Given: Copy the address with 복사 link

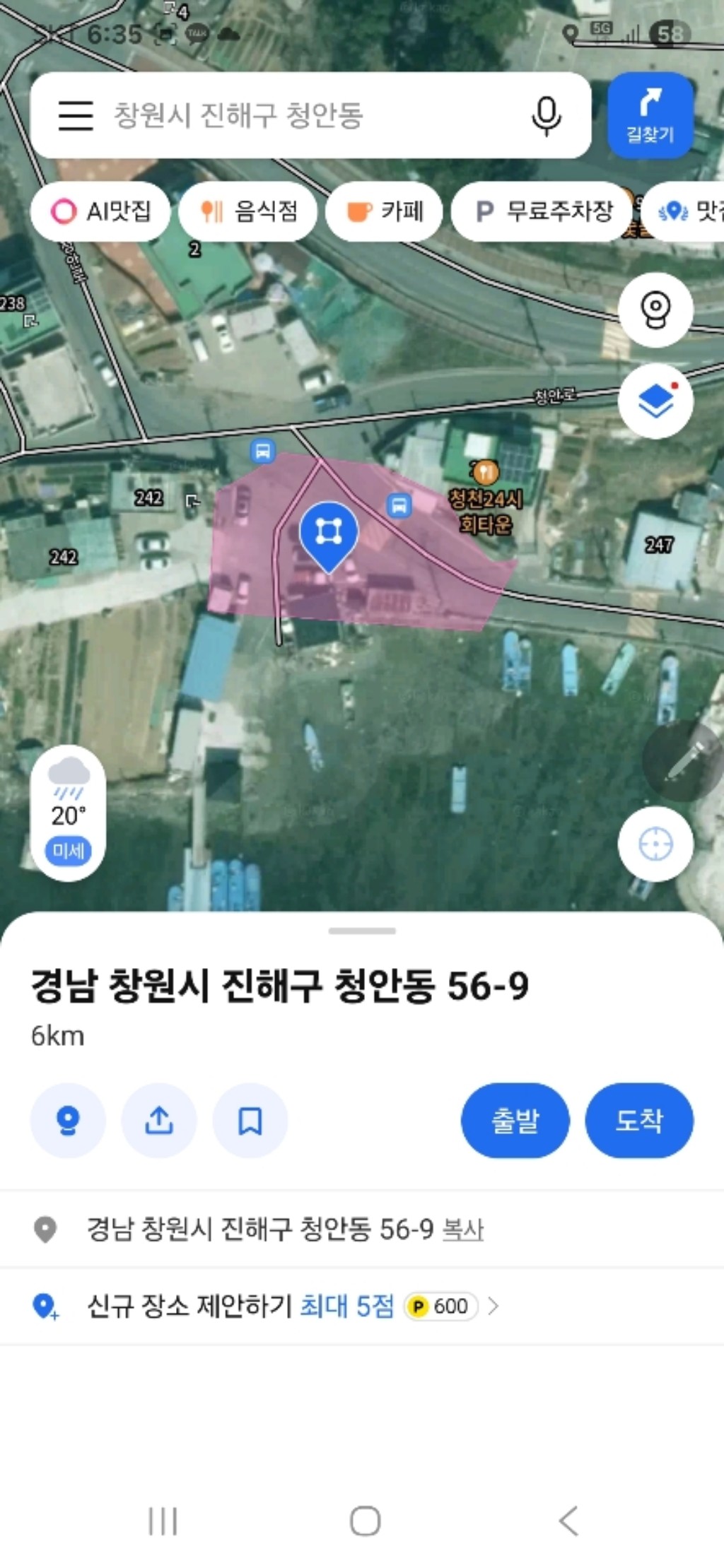Looking at the screenshot, I should [x=463, y=1230].
